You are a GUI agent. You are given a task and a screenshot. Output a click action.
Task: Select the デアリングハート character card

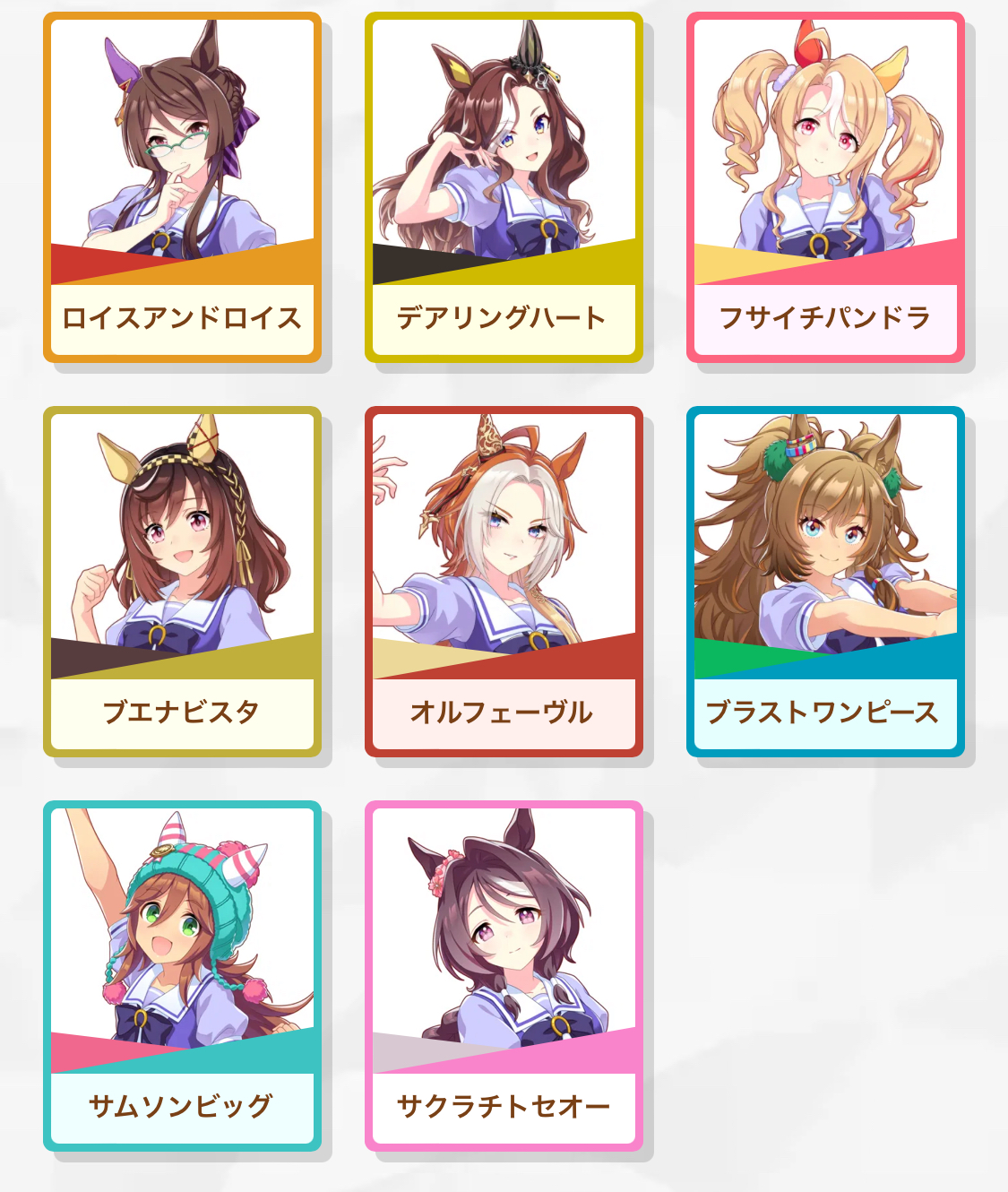(504, 187)
